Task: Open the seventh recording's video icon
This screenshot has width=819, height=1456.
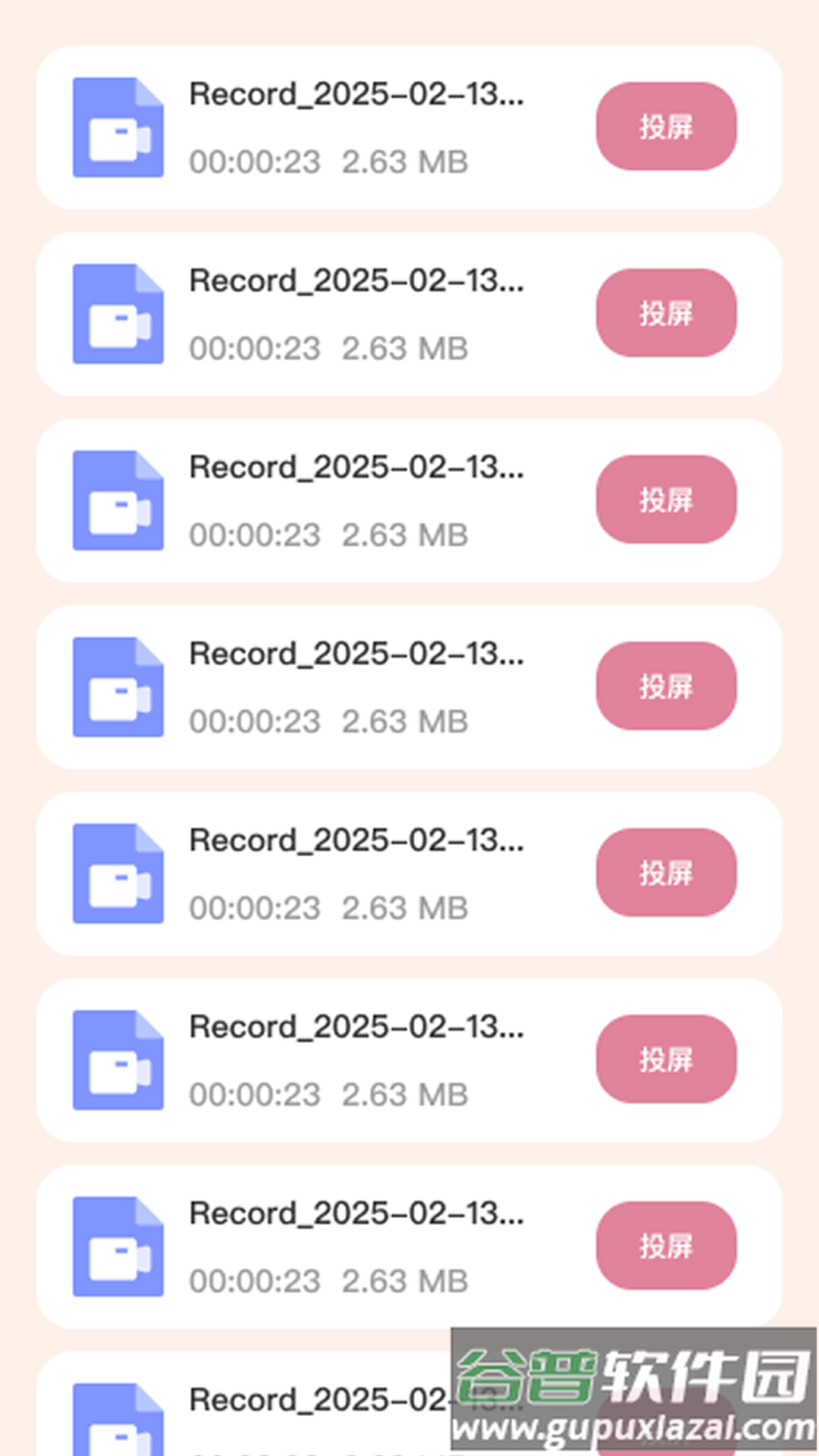Action: [118, 1246]
